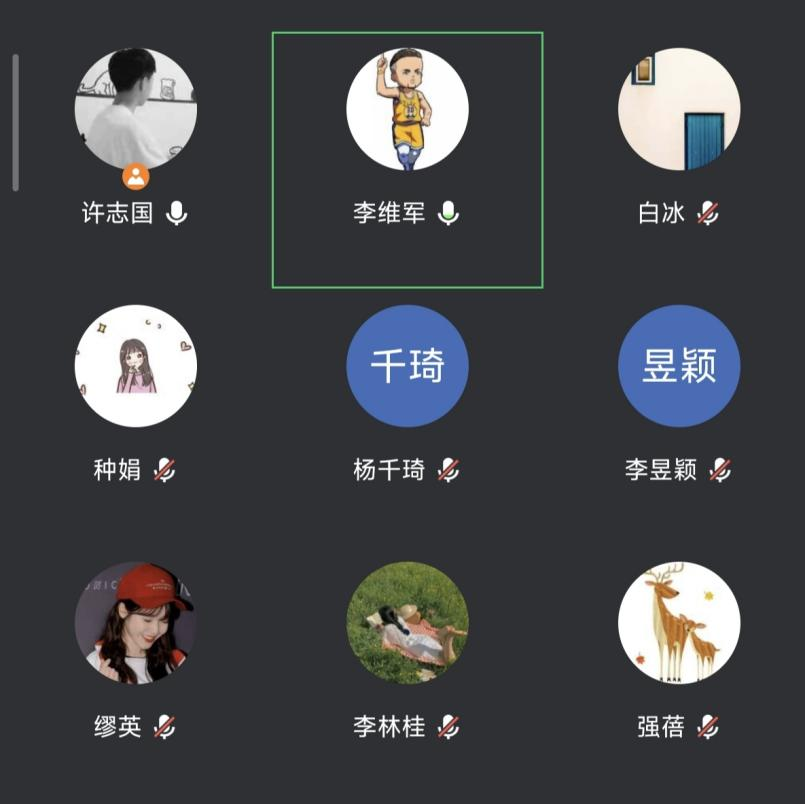Tap on 白冰's avatar
The height and width of the screenshot is (804, 805).
point(679,109)
